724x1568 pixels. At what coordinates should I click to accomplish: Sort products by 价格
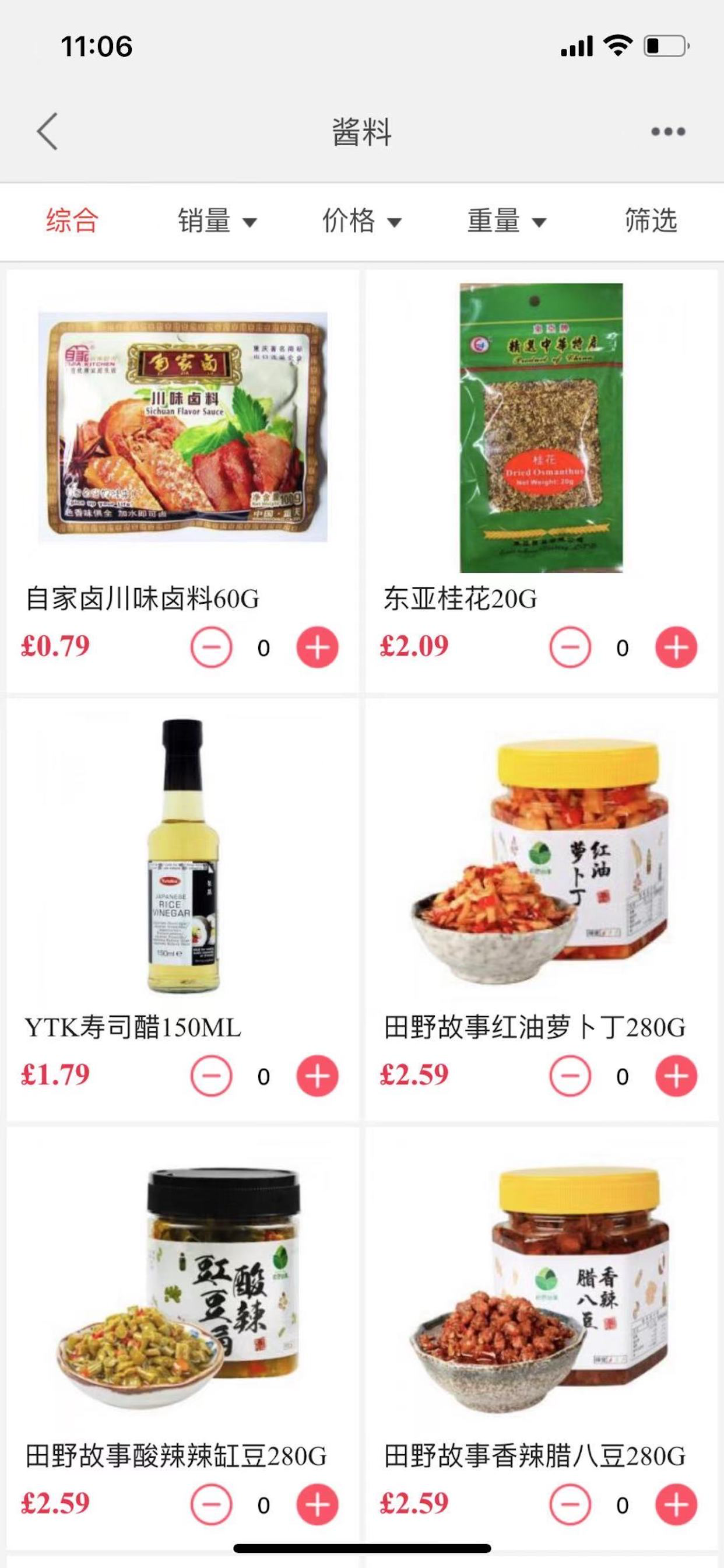(361, 220)
